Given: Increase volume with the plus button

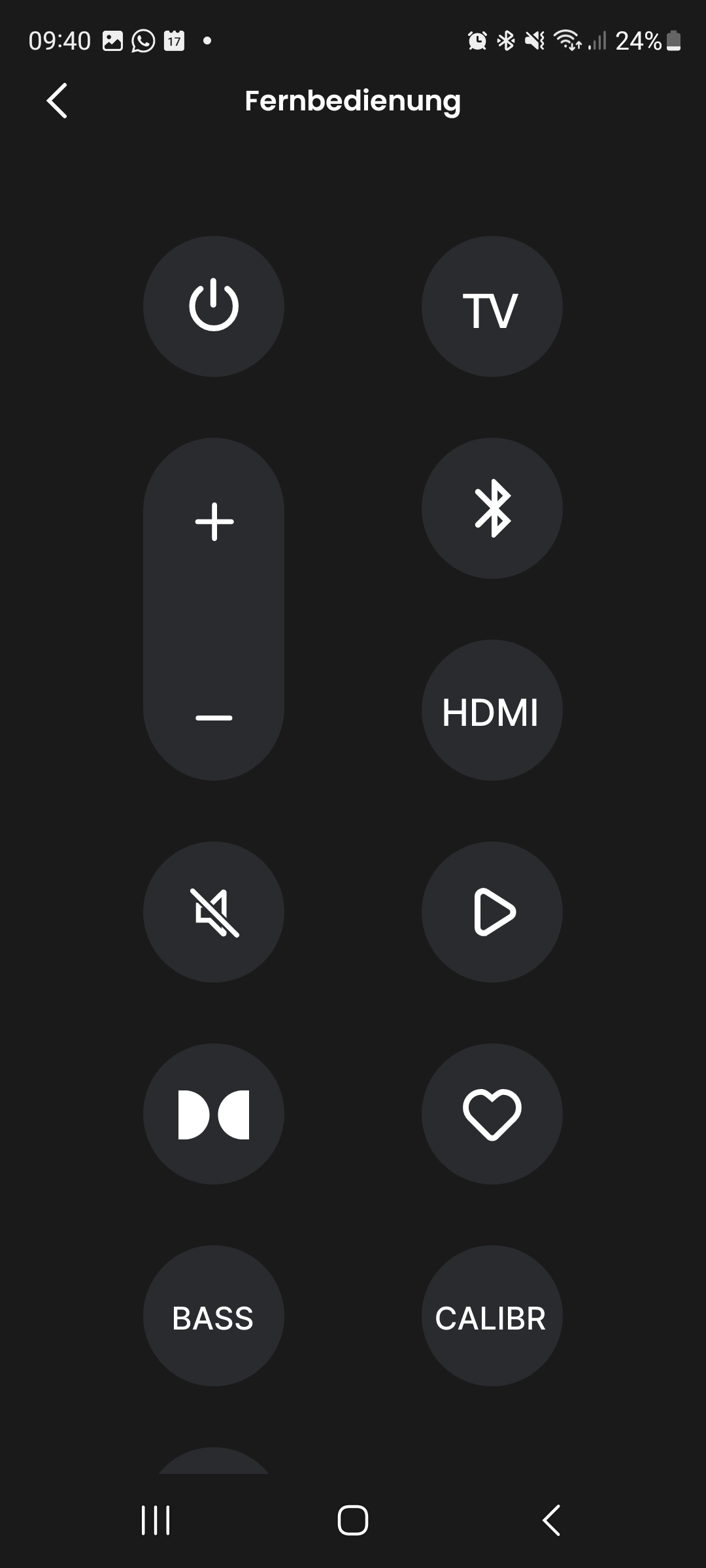Looking at the screenshot, I should point(214,522).
